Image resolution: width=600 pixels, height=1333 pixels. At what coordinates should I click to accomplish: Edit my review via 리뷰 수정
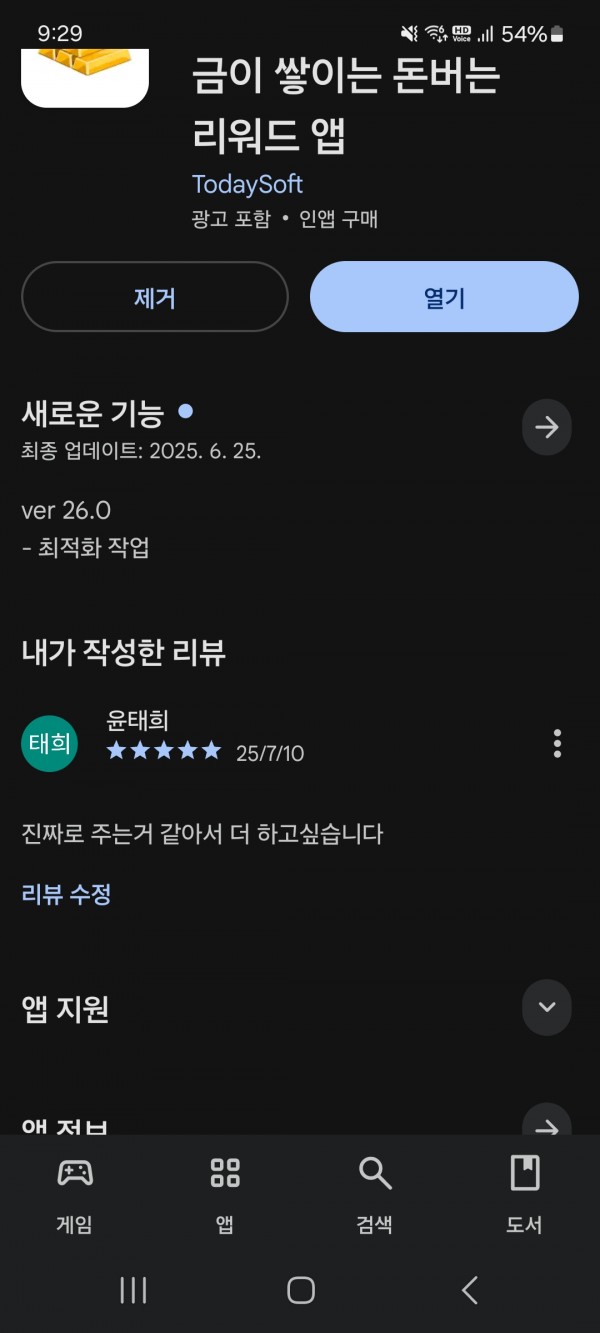(x=66, y=894)
